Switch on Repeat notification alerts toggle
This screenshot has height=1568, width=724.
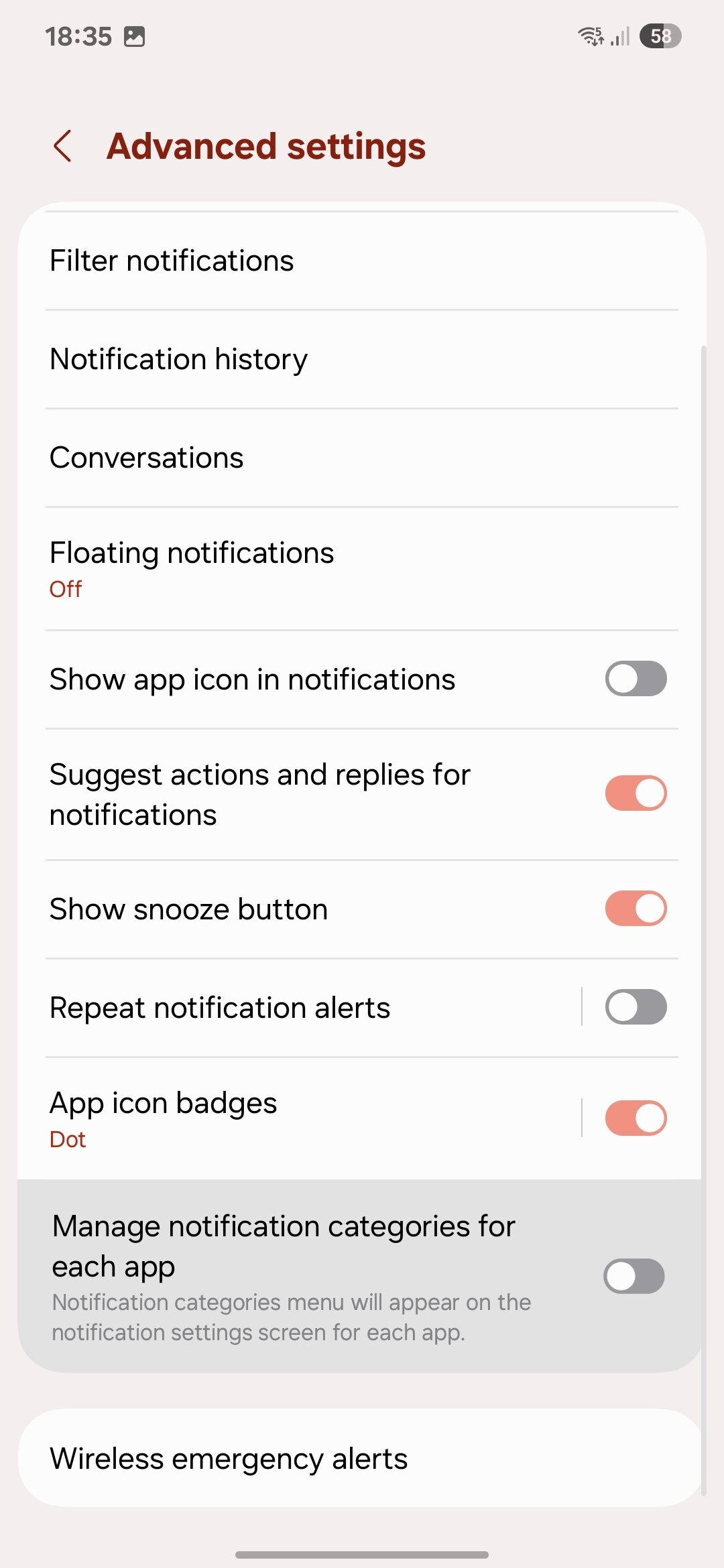tap(636, 1007)
